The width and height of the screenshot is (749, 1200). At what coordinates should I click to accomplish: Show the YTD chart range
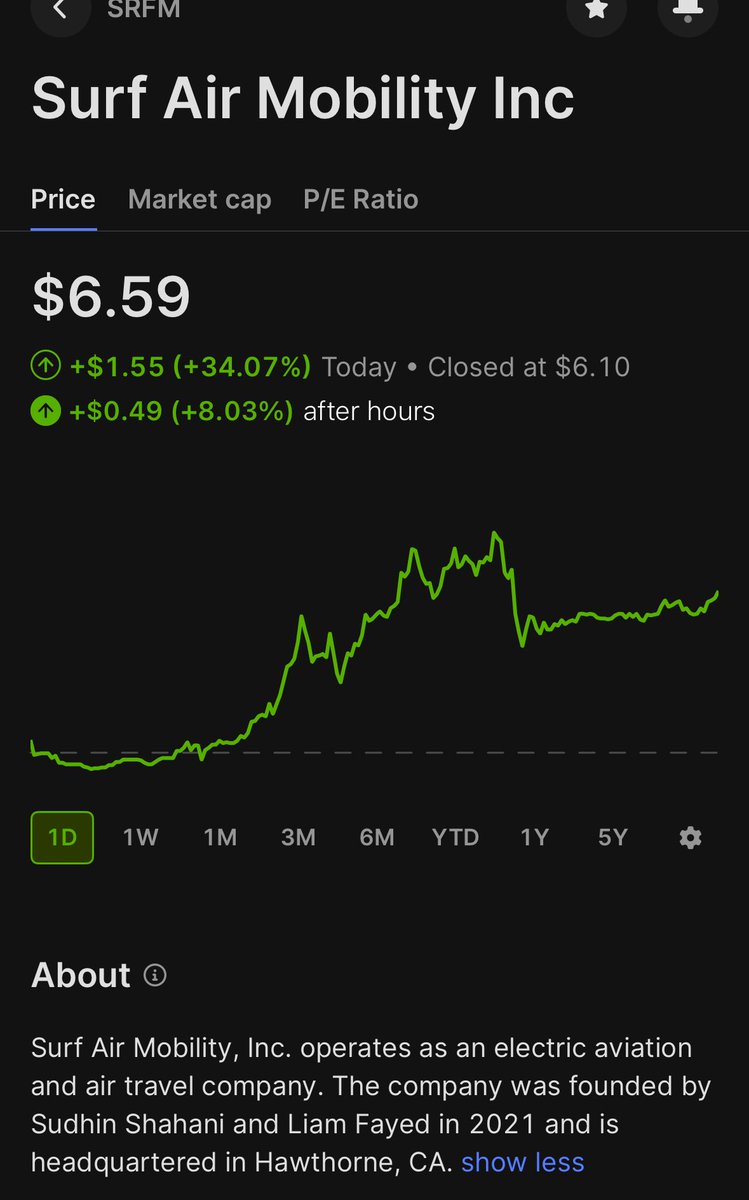point(455,837)
